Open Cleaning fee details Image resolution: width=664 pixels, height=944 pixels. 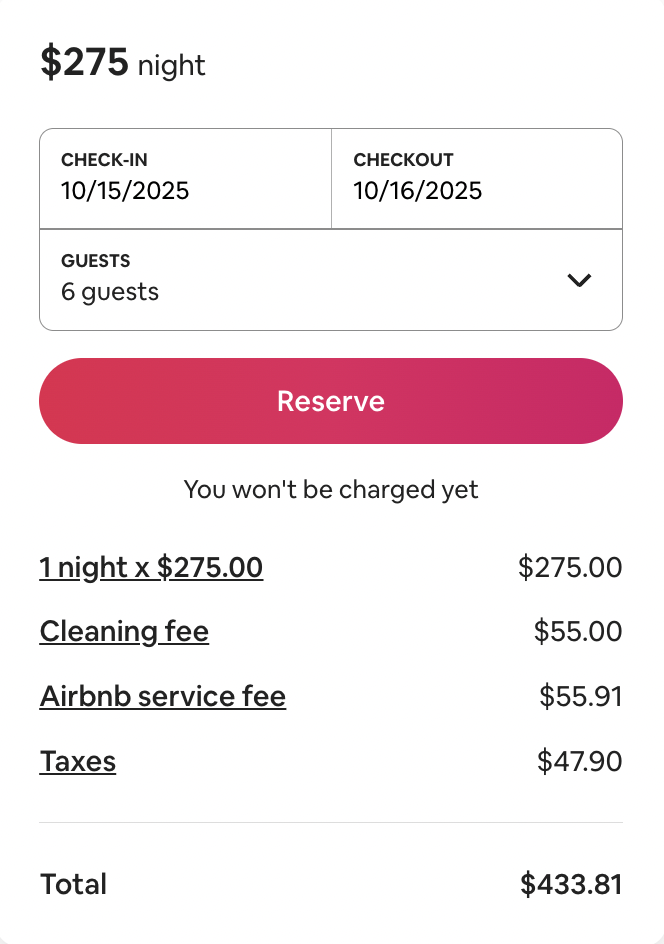pos(124,632)
